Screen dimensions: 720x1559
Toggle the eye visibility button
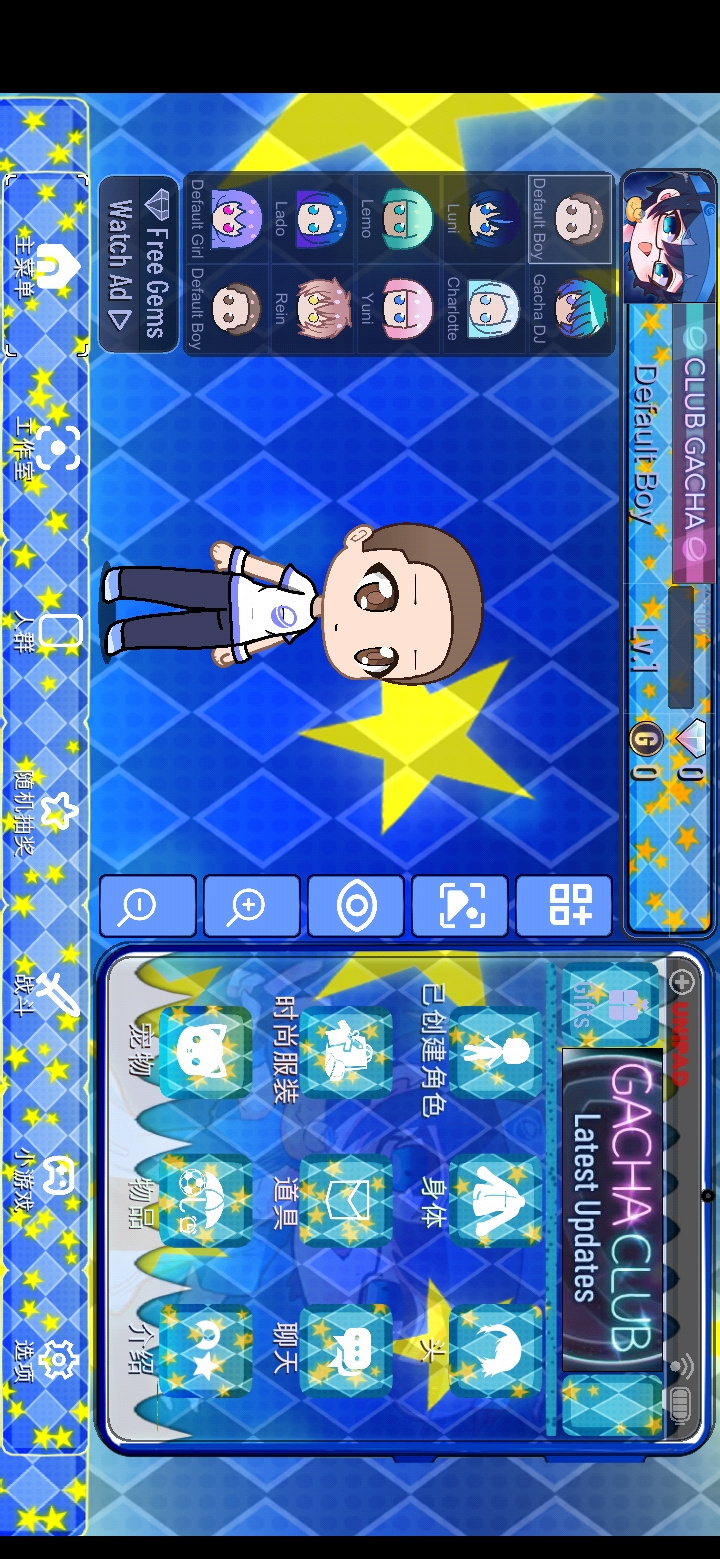click(x=356, y=906)
